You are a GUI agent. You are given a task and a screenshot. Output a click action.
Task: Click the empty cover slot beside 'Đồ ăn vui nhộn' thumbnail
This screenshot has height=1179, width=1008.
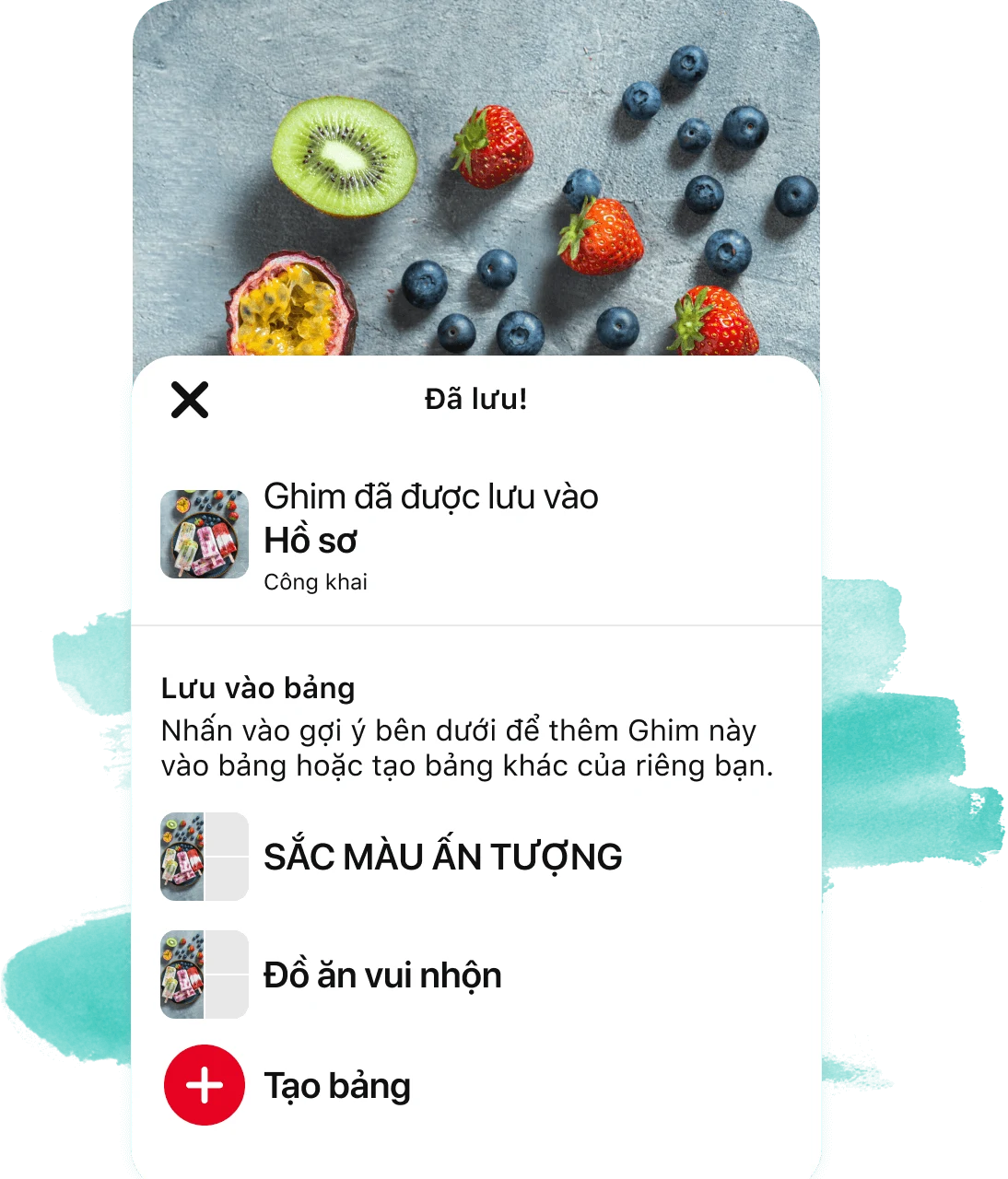[226, 975]
